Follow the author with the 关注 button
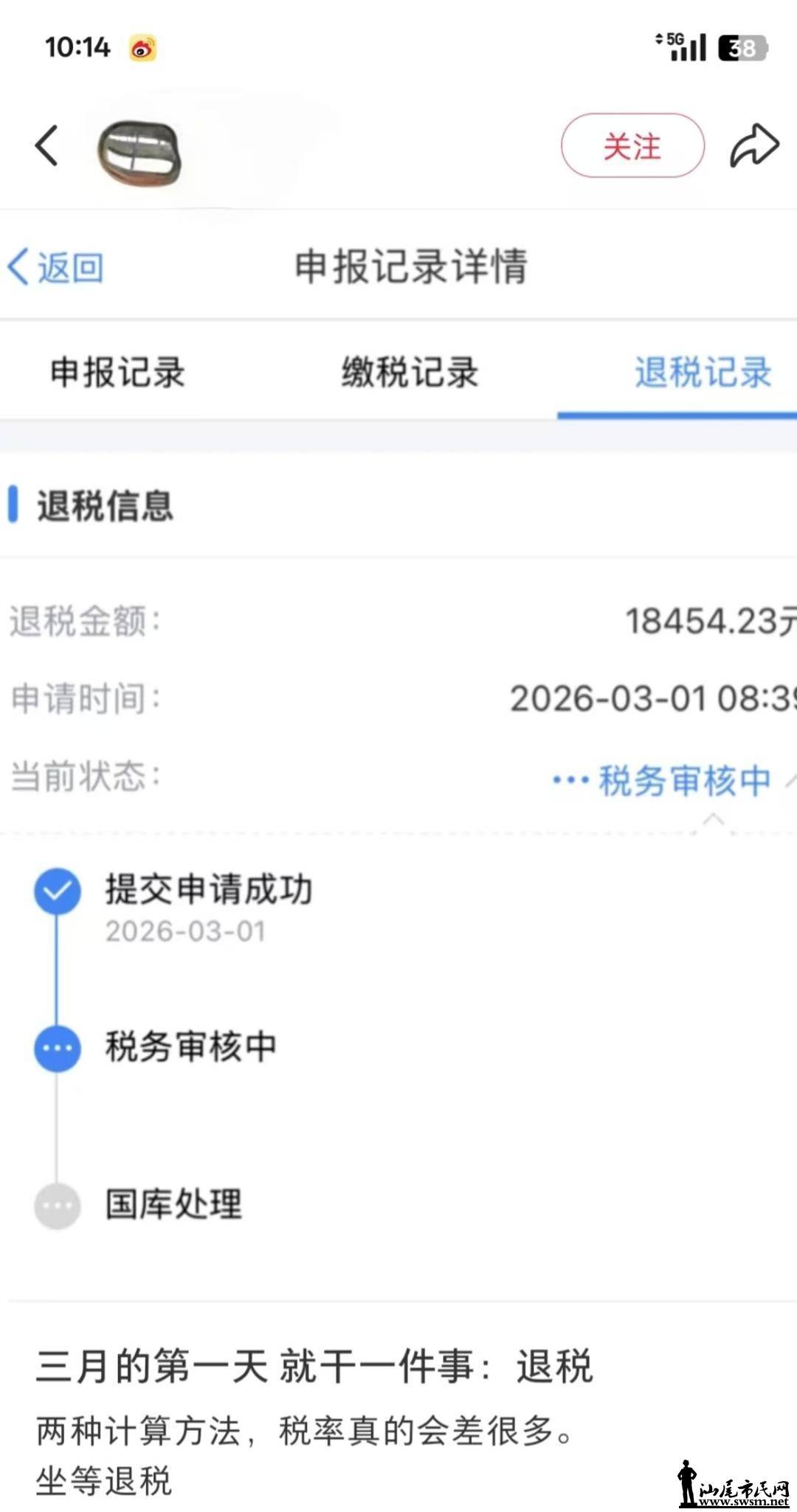 (632, 145)
